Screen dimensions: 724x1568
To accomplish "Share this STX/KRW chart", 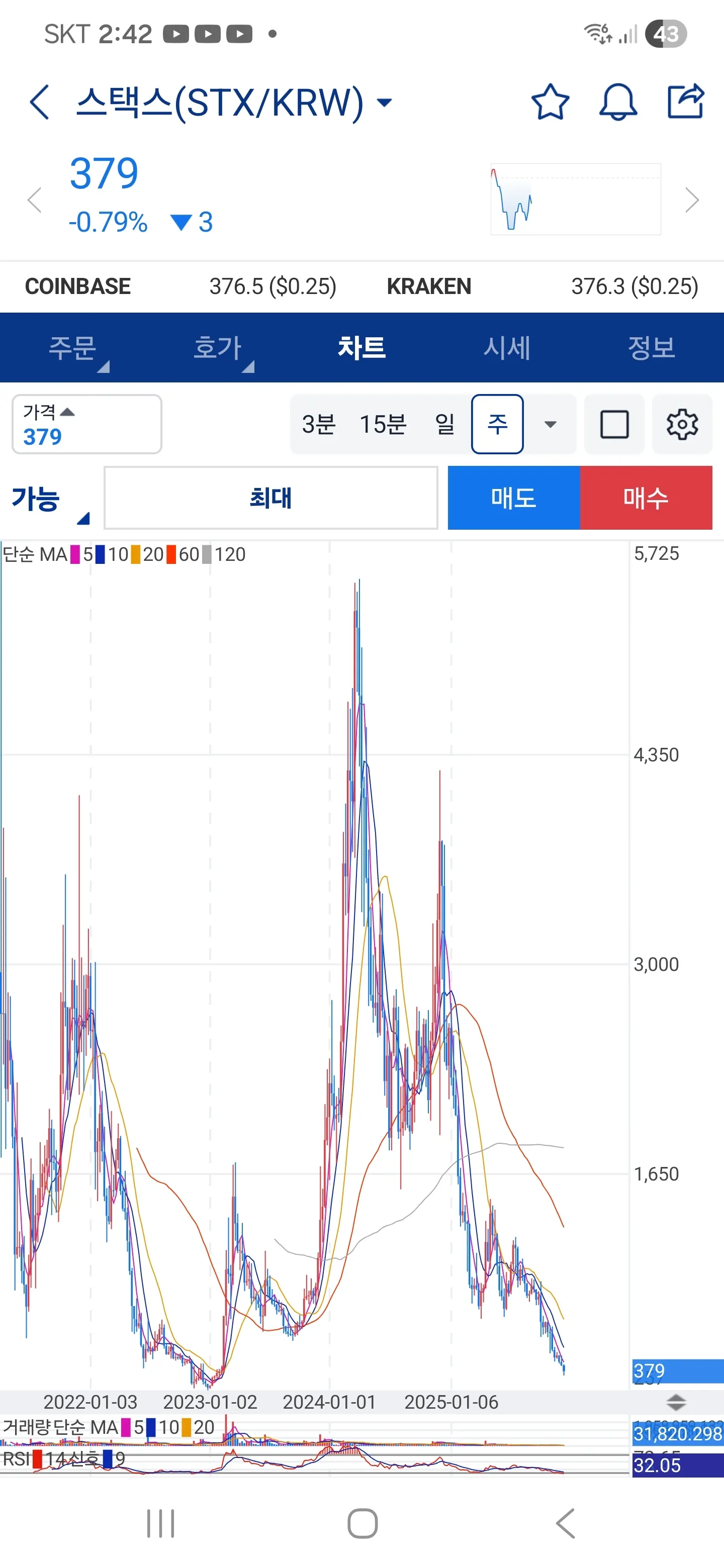I will 685,102.
